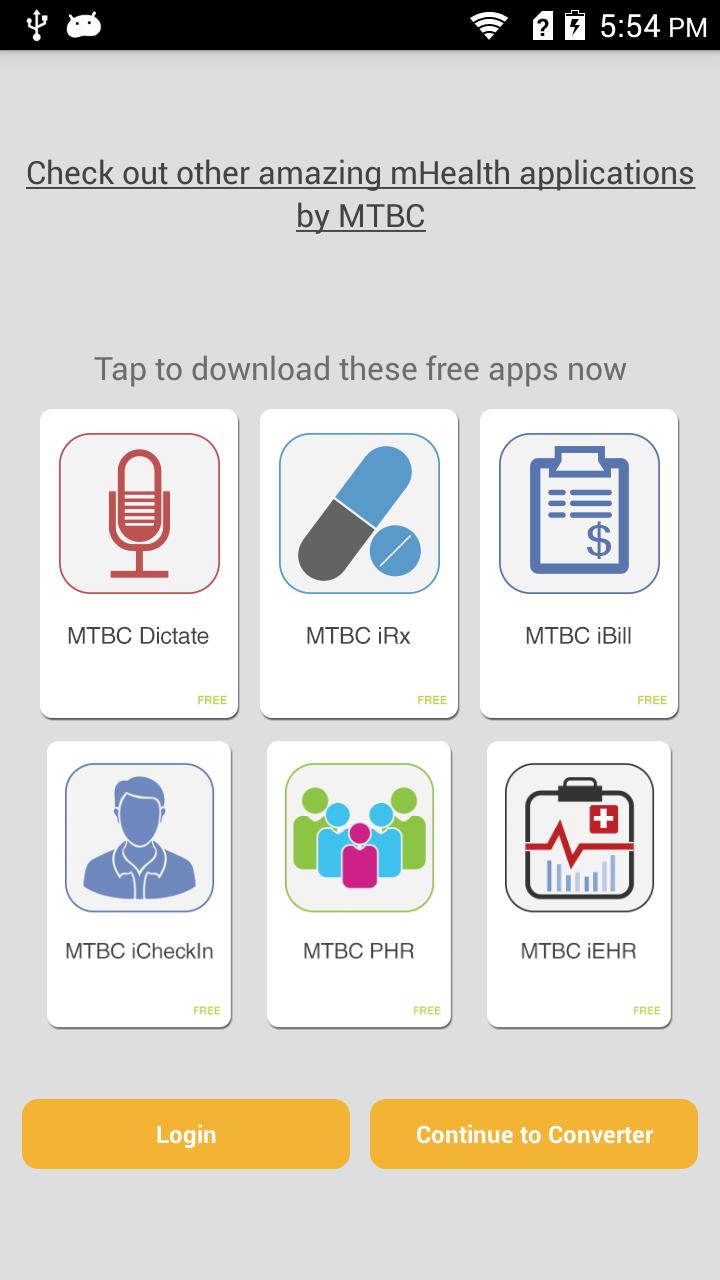Screen dimensions: 720x1280
Task: Tap the Login button
Action: (186, 1134)
